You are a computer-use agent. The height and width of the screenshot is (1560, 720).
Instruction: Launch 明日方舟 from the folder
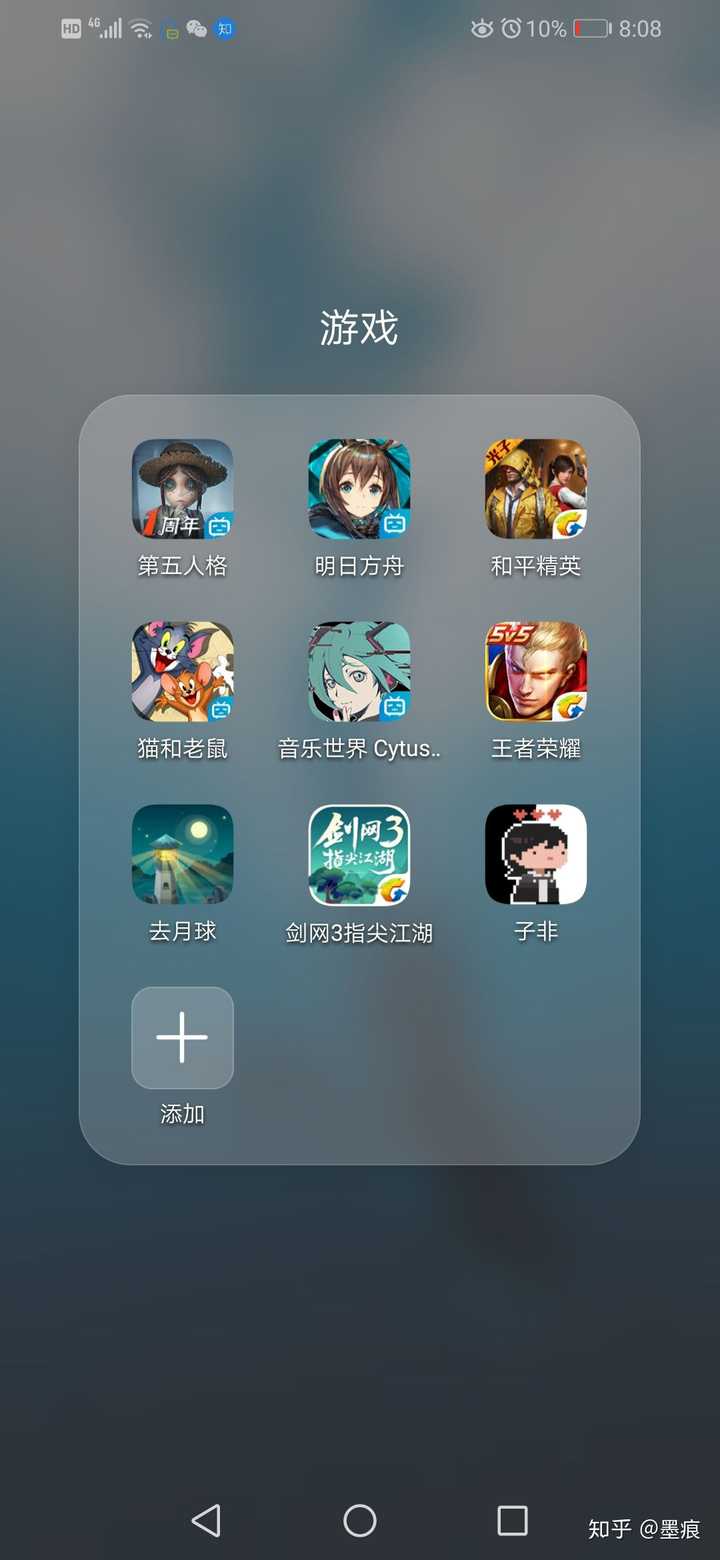point(358,489)
